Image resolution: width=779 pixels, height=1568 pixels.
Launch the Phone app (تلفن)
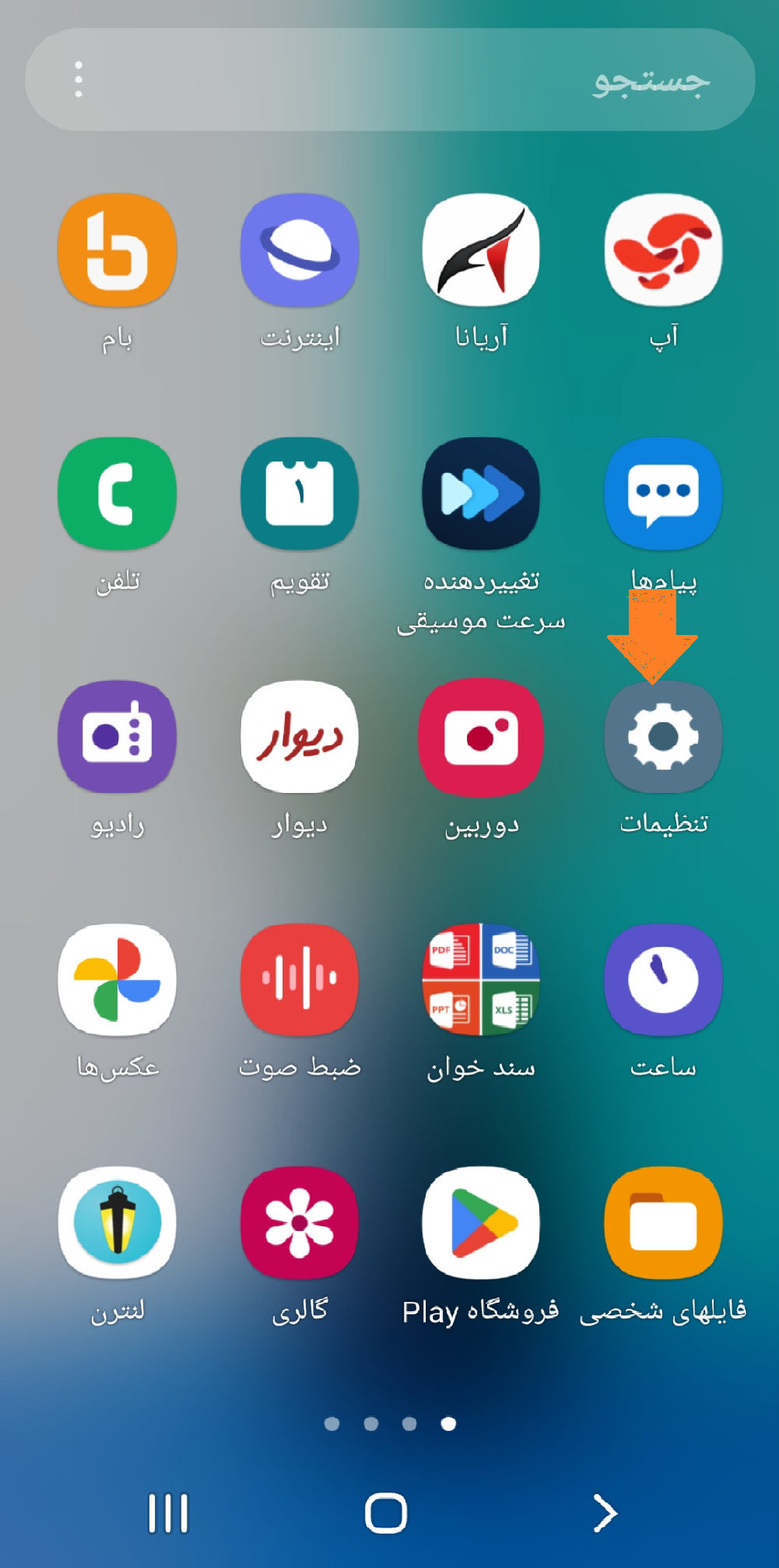coord(118,493)
